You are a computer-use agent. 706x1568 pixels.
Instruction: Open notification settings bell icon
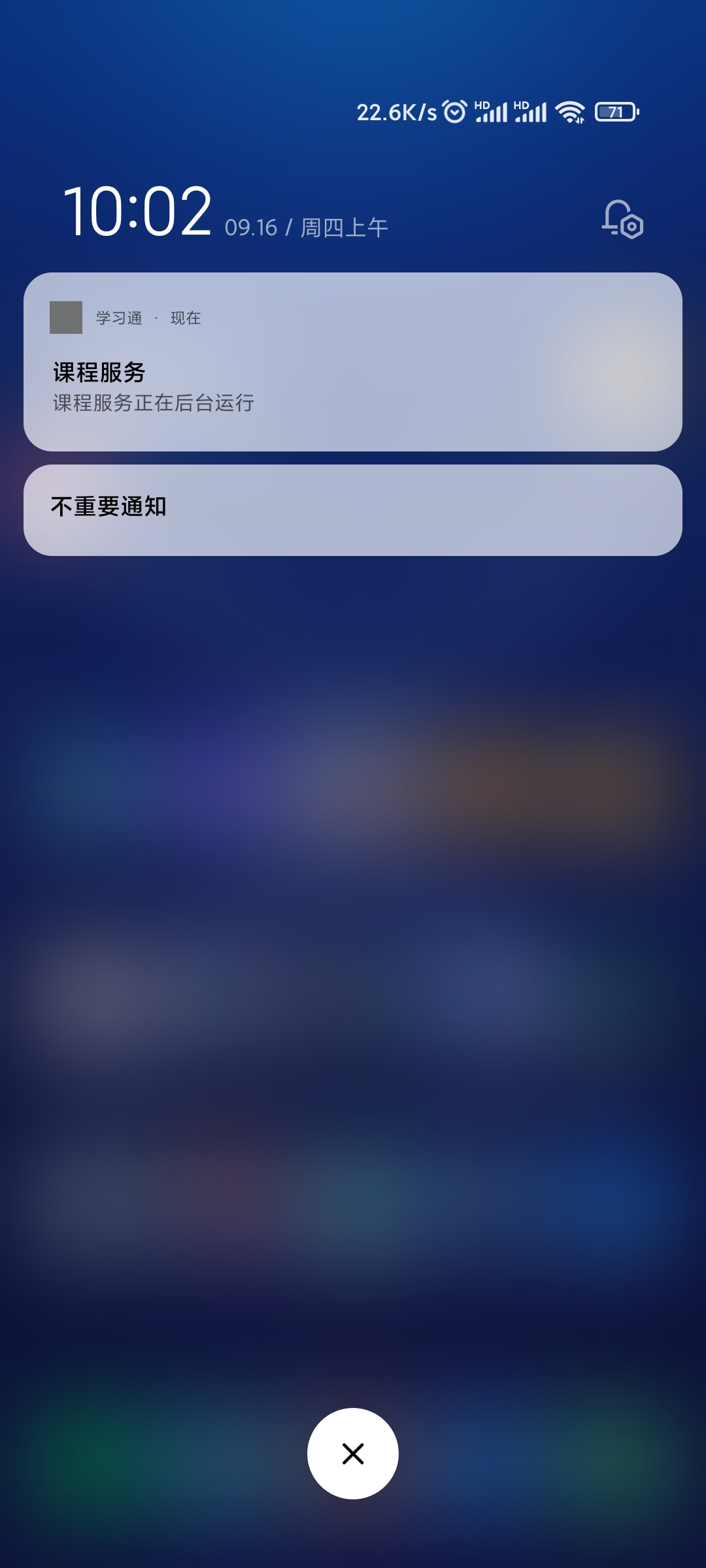pos(622,220)
